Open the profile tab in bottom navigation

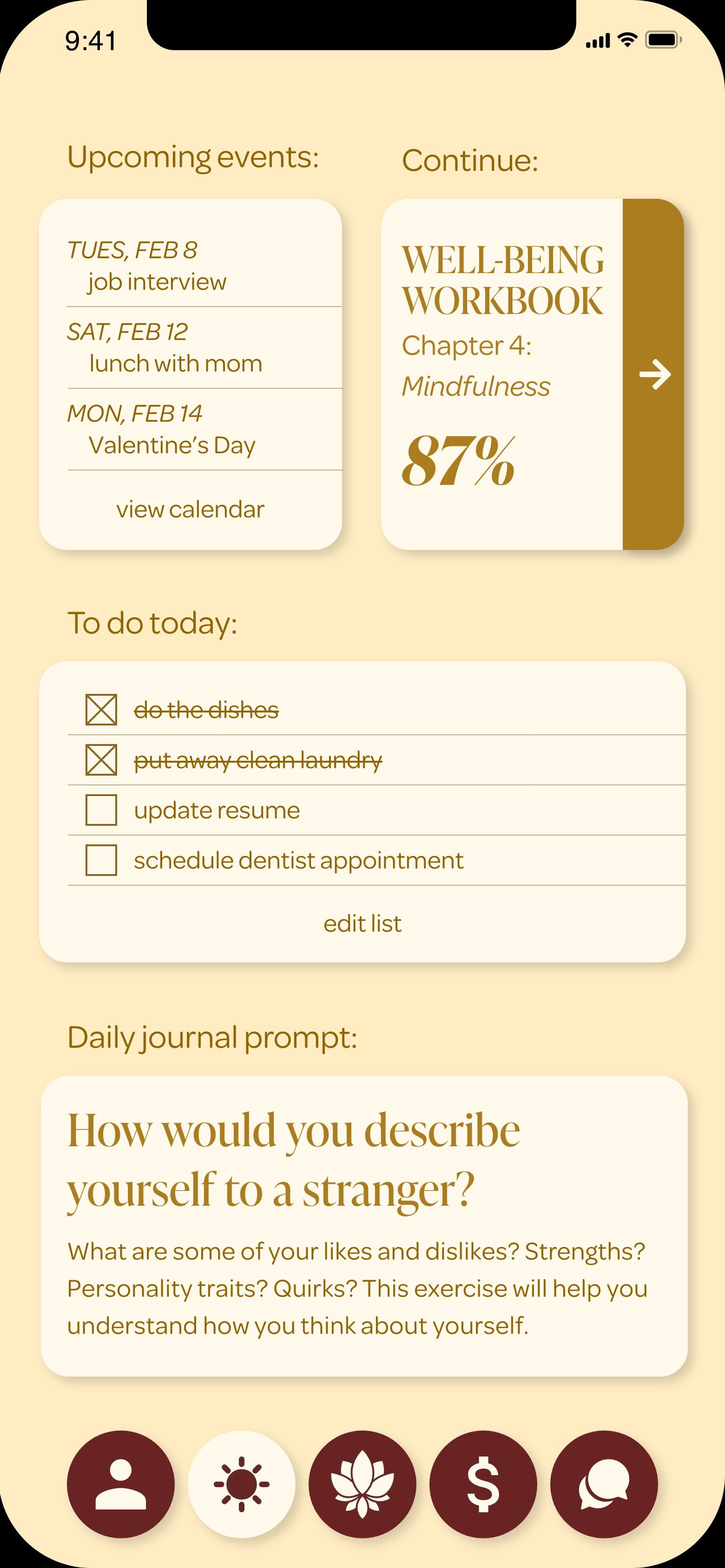[x=121, y=1484]
